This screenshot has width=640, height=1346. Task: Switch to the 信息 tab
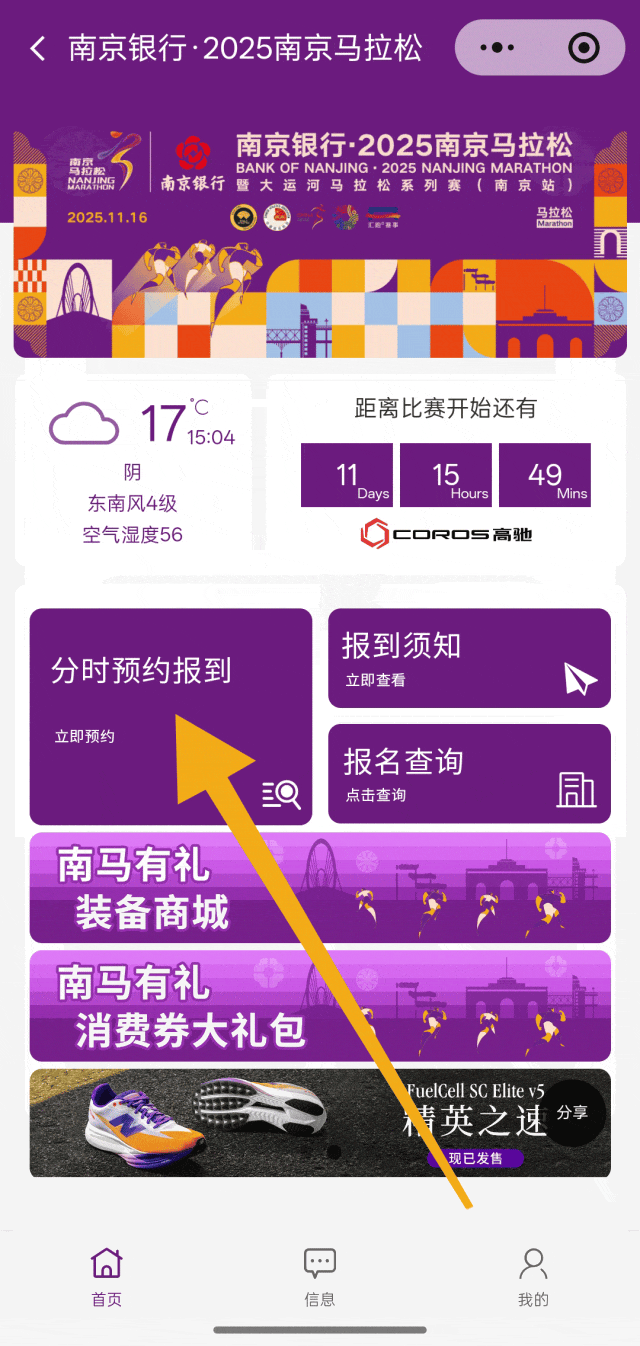320,1277
